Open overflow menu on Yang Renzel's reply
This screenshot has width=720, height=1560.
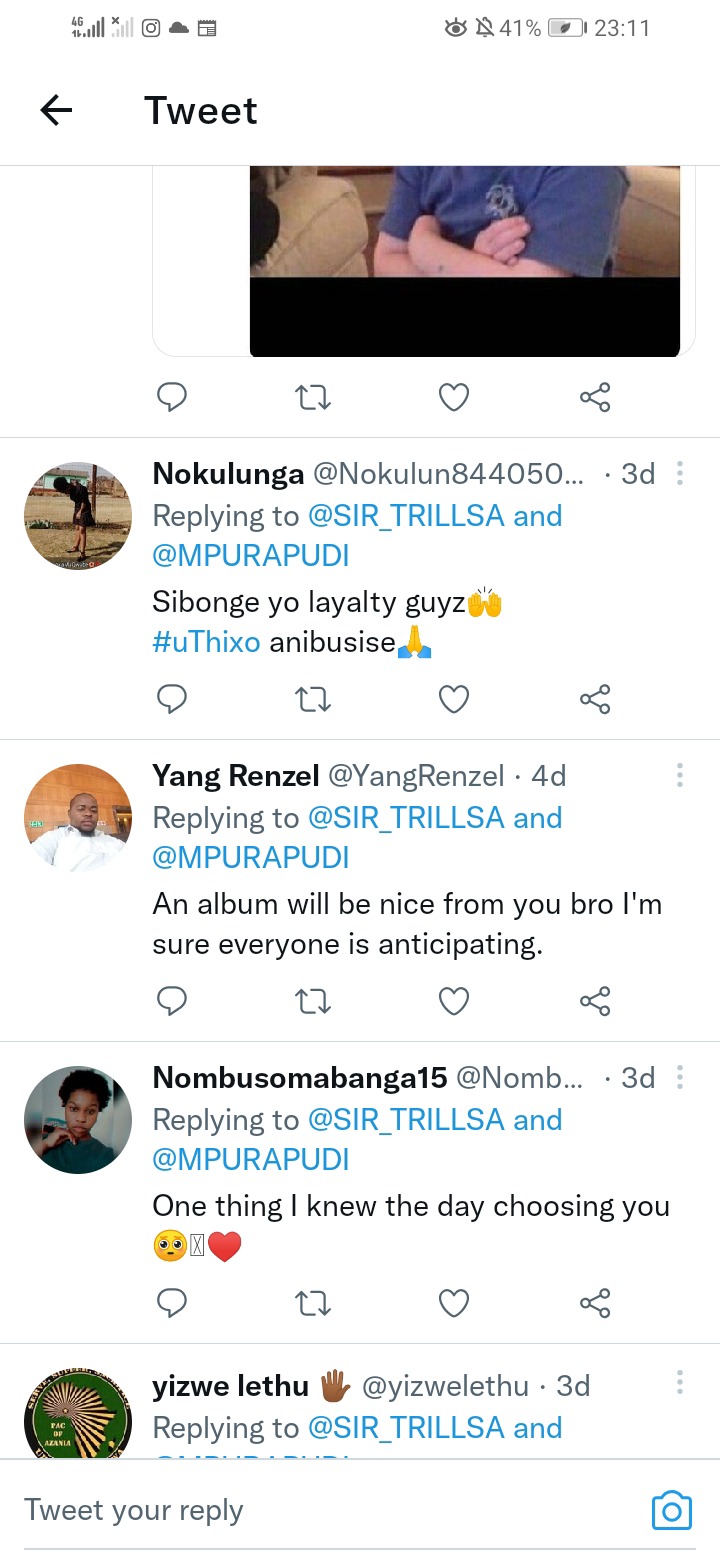click(679, 775)
